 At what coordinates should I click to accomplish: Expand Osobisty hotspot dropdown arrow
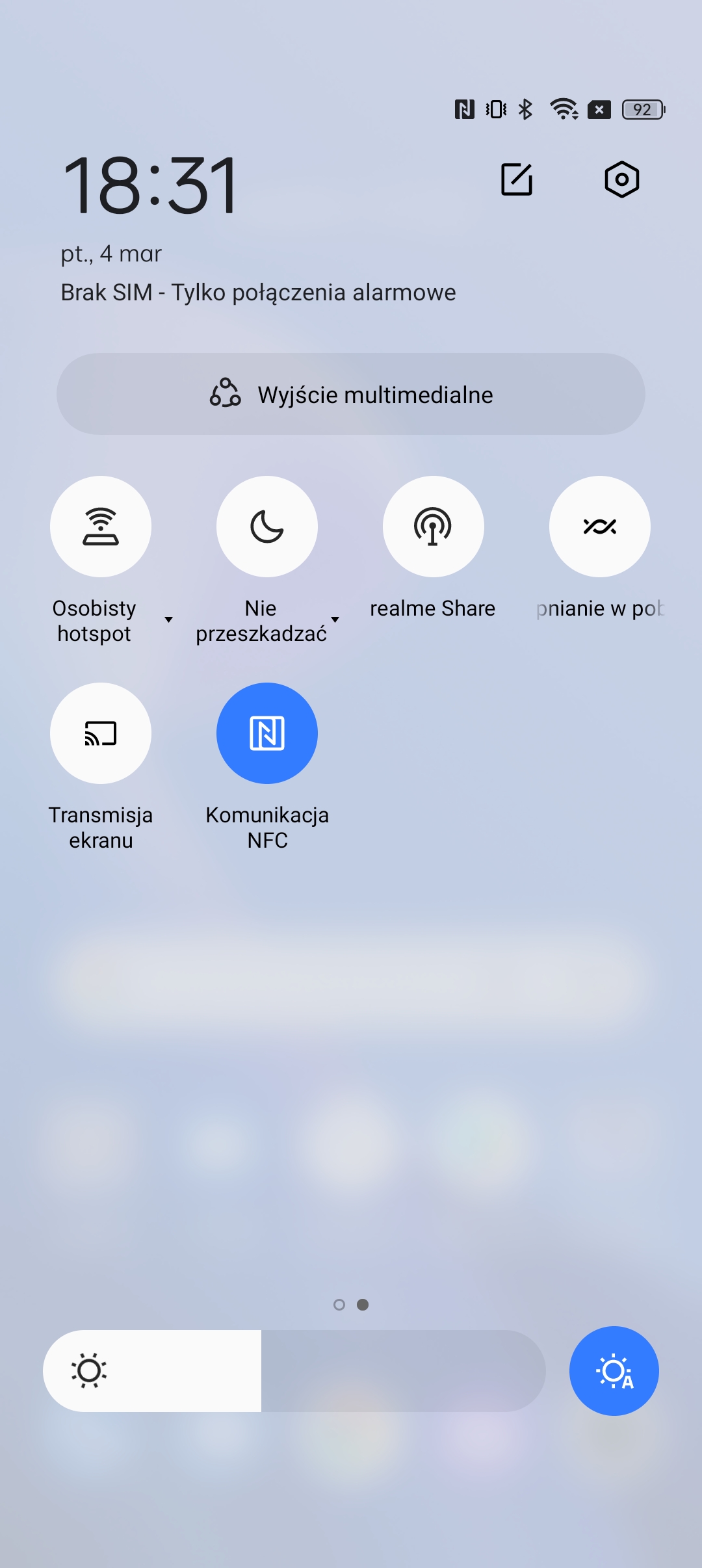168,620
